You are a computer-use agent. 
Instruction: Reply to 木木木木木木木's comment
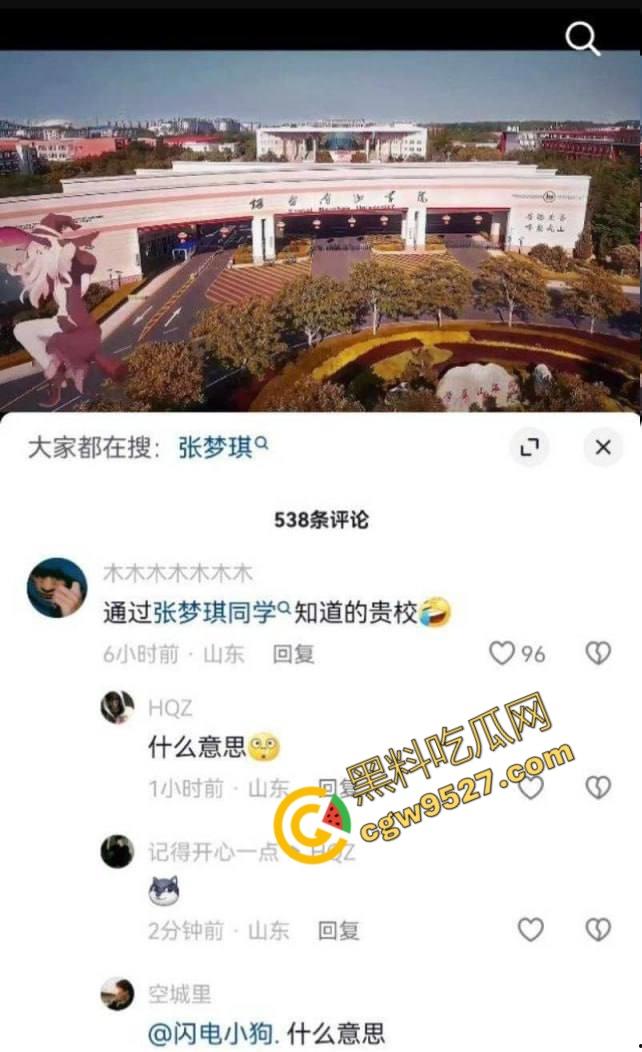pyautogui.click(x=293, y=654)
